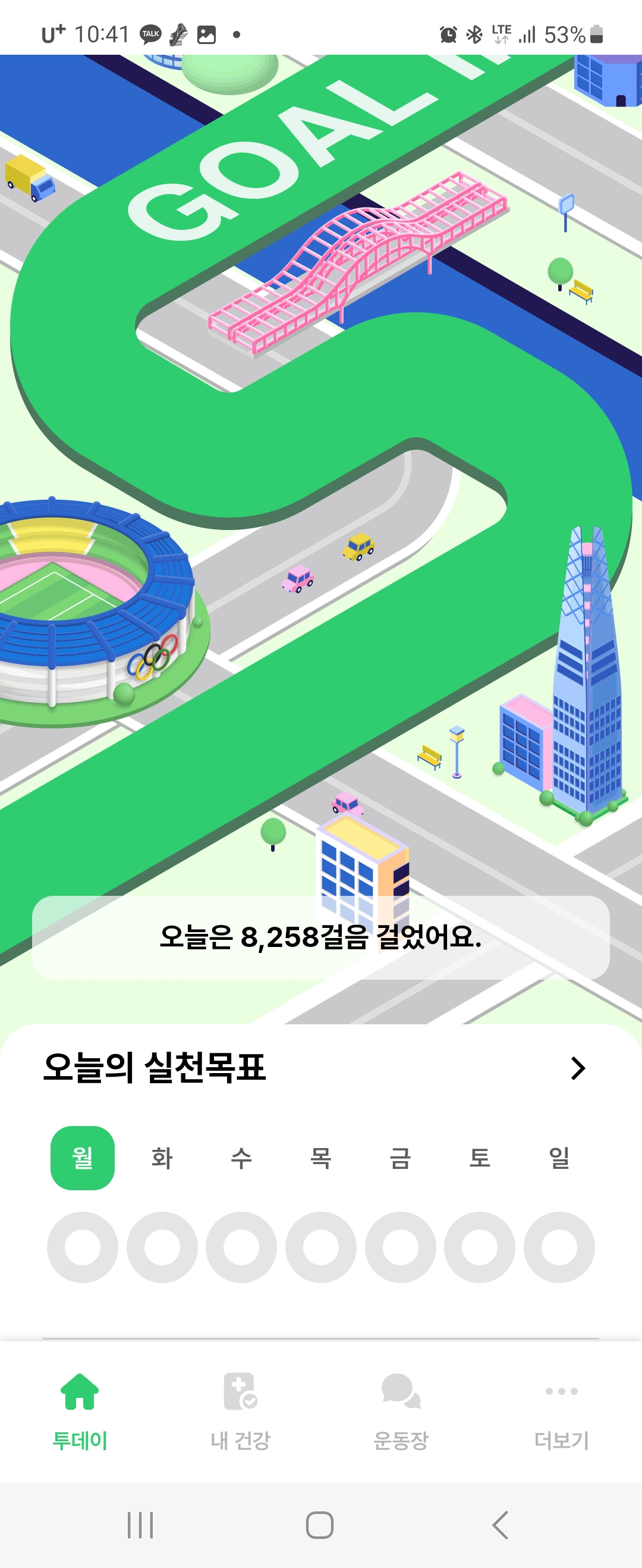642x1568 pixels.
Task: Select the 월 day chip
Action: tap(82, 1158)
